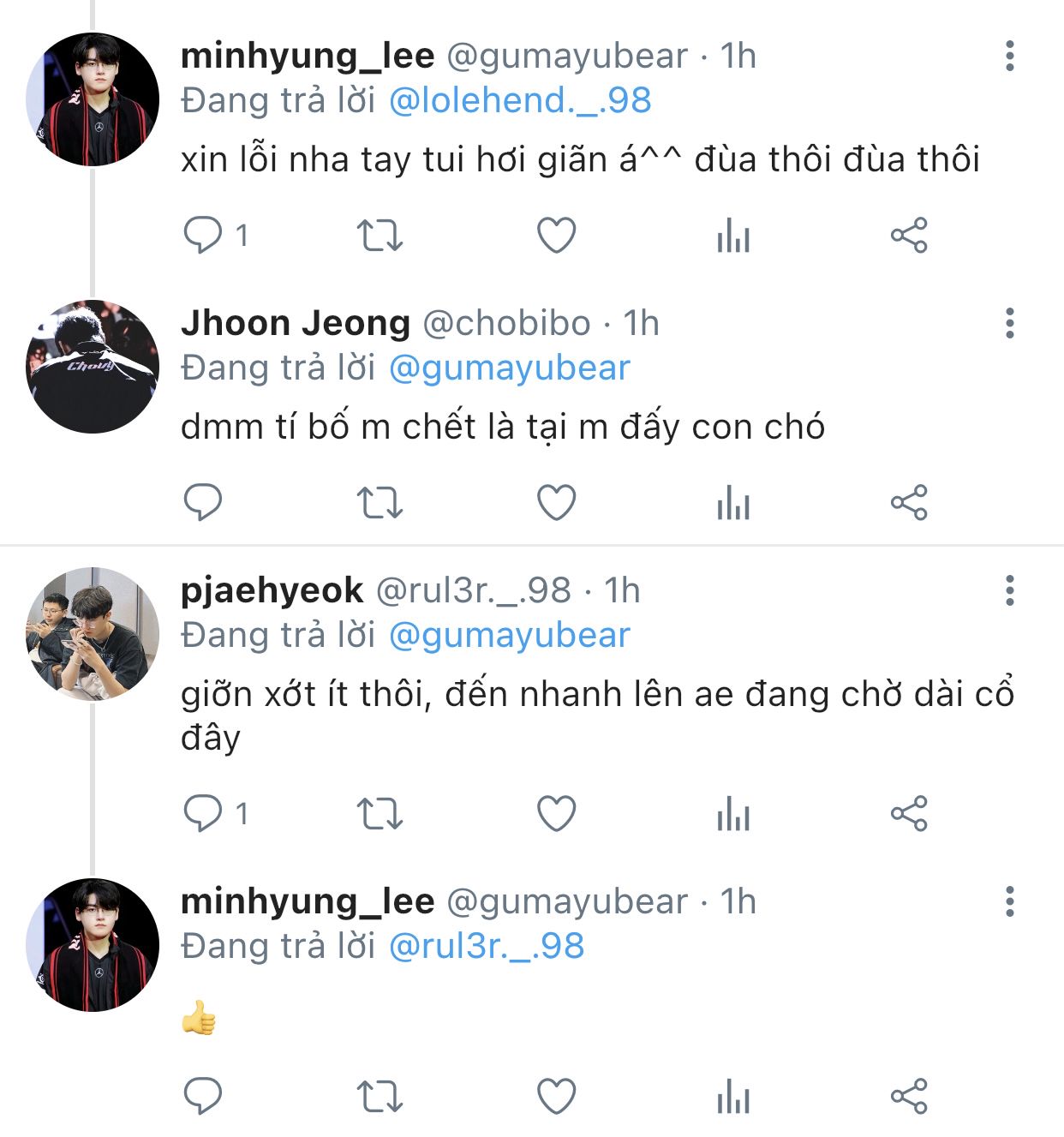Image resolution: width=1064 pixels, height=1137 pixels.
Task: Share minhyung_lee's thumbs up tweet
Action: tap(908, 1096)
